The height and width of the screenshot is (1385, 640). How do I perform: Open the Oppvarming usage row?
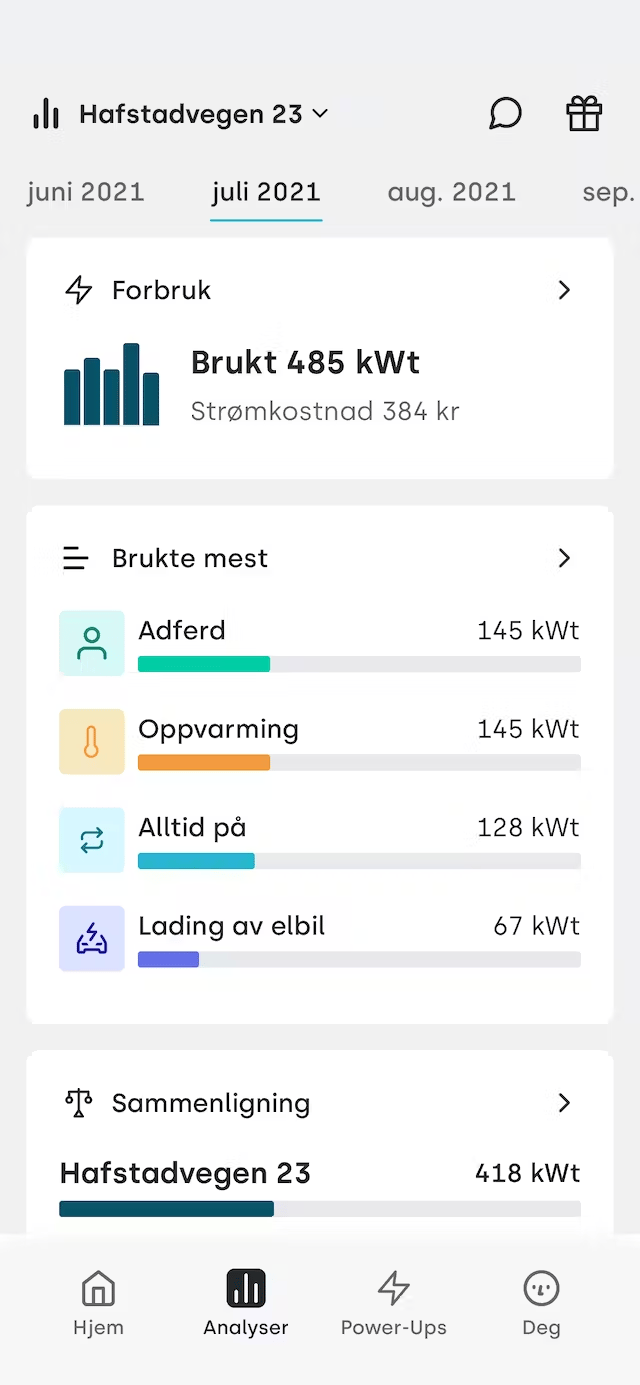point(319,742)
